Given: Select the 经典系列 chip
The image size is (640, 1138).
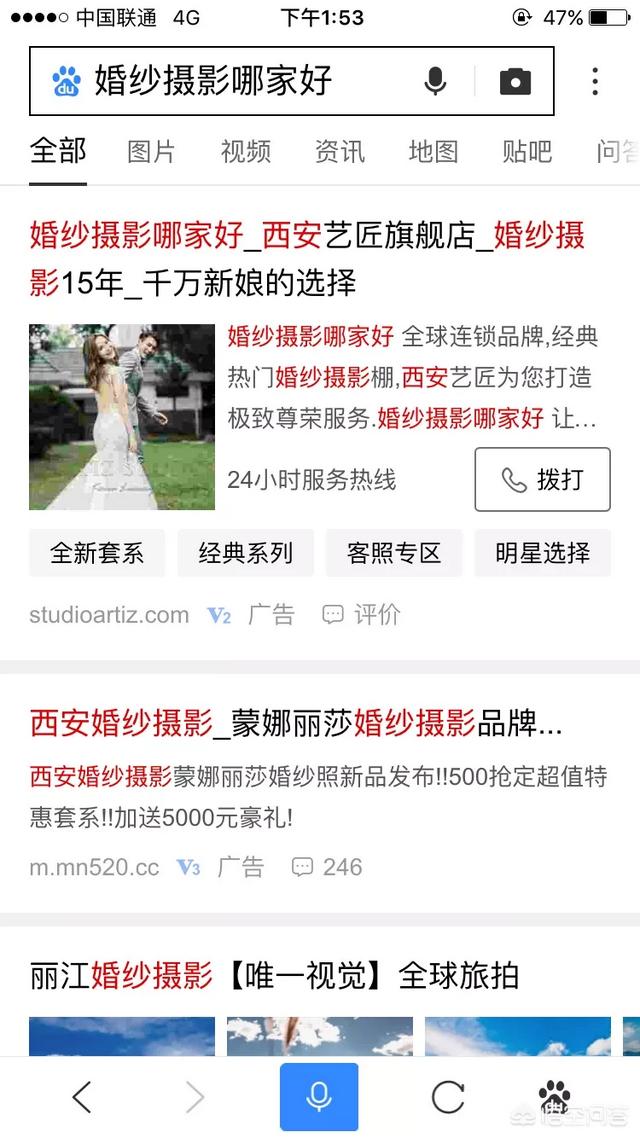Looking at the screenshot, I should pos(245,553).
